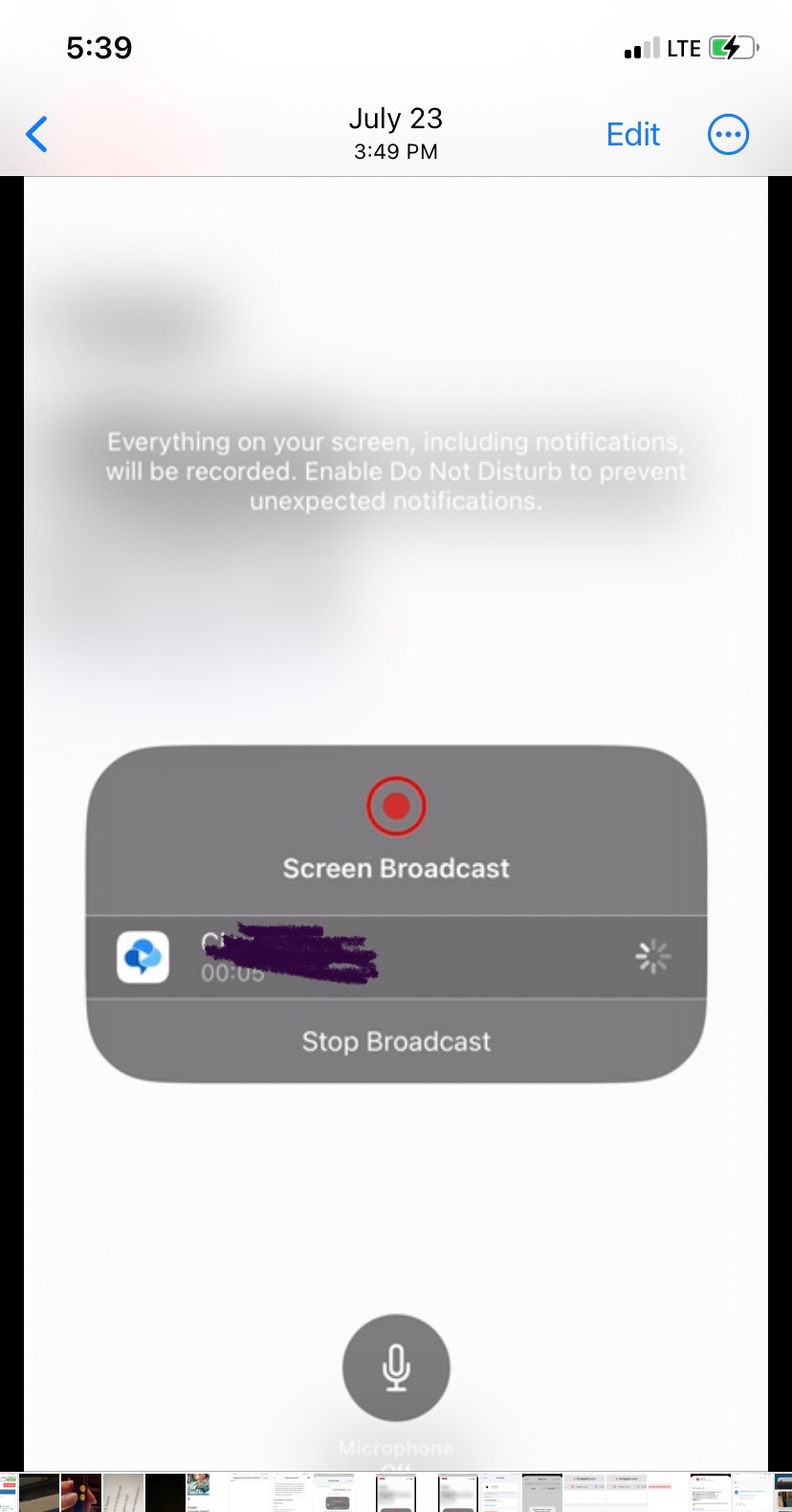Go back to the photo library
The width and height of the screenshot is (792, 1512).
37,135
